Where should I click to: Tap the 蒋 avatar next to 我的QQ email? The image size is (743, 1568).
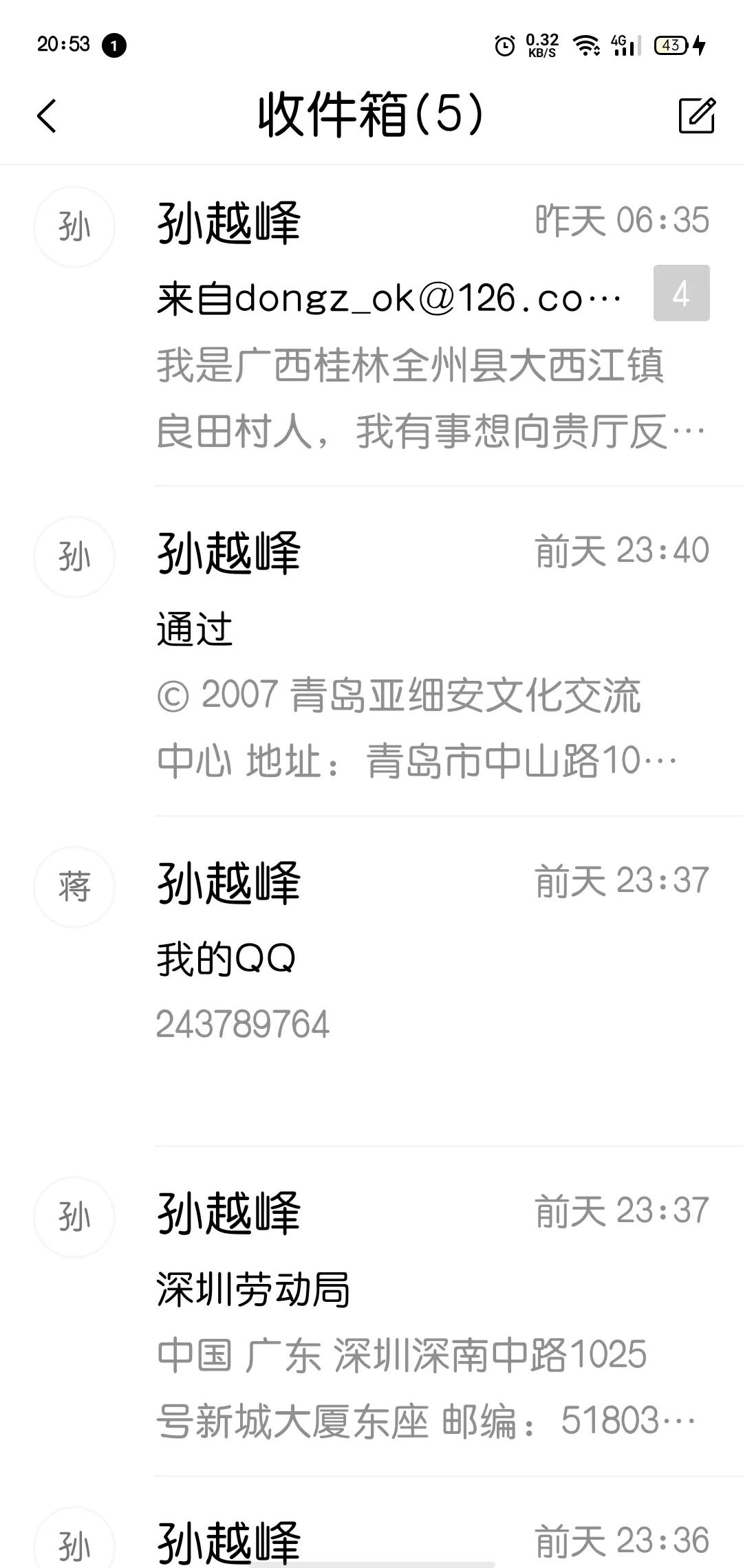point(74,887)
